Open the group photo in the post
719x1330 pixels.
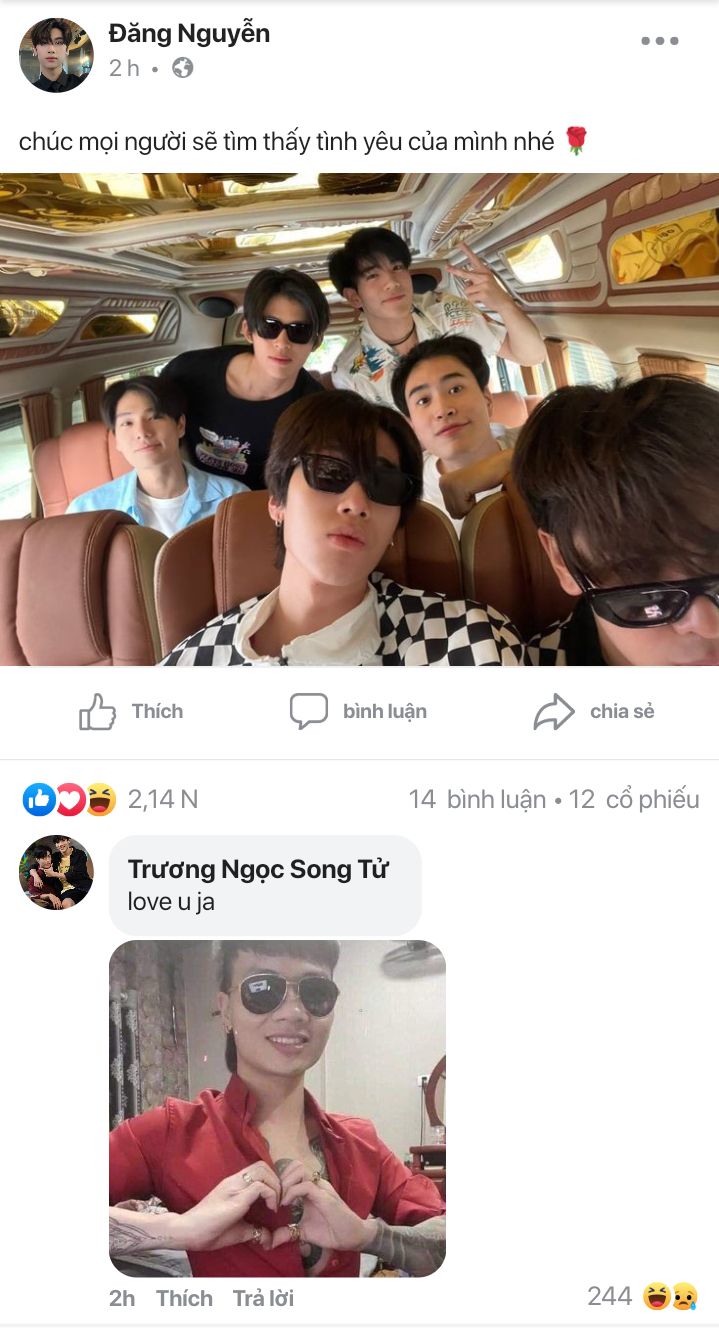point(359,419)
